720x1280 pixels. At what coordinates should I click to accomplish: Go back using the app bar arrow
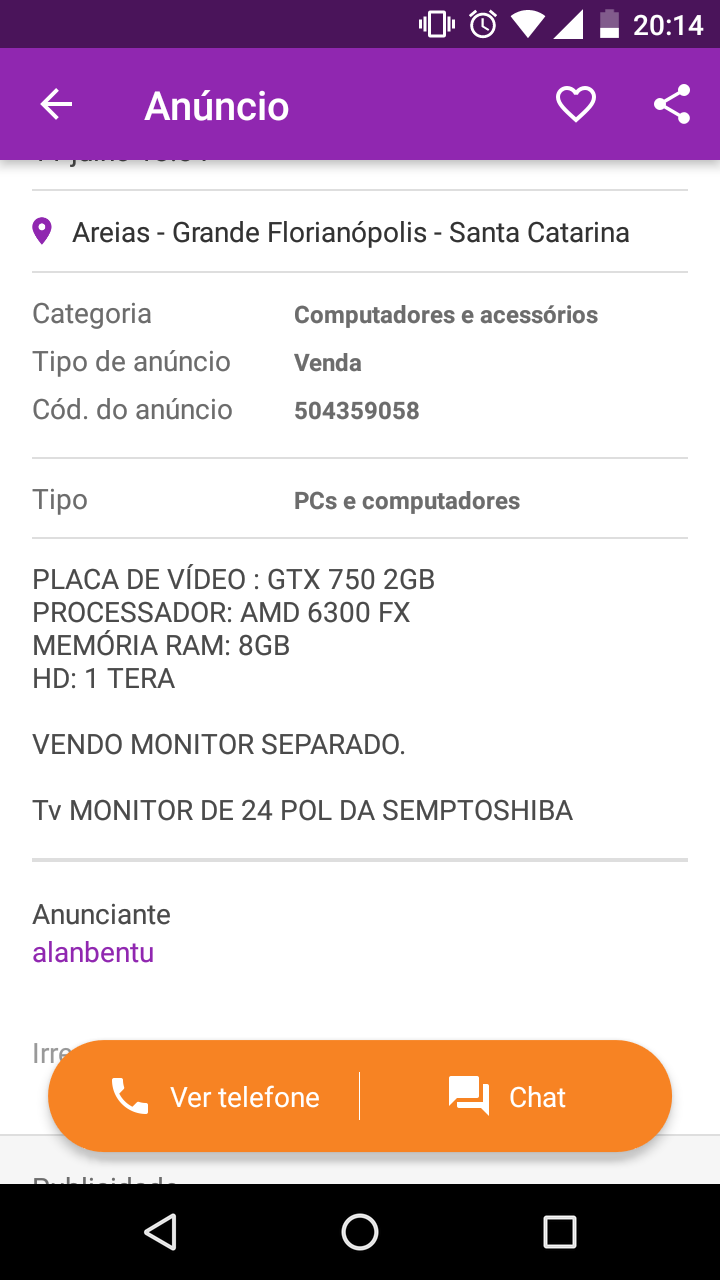(x=56, y=105)
